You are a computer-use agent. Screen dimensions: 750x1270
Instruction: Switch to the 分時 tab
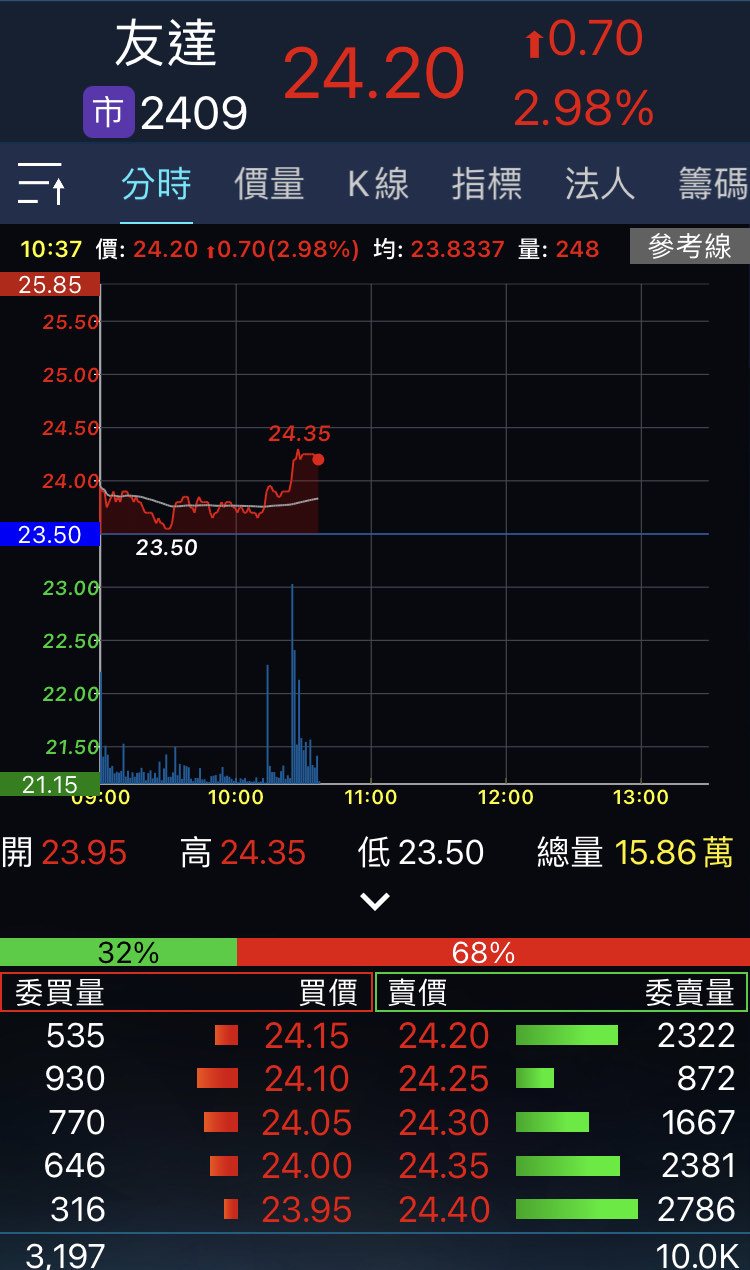point(156,184)
